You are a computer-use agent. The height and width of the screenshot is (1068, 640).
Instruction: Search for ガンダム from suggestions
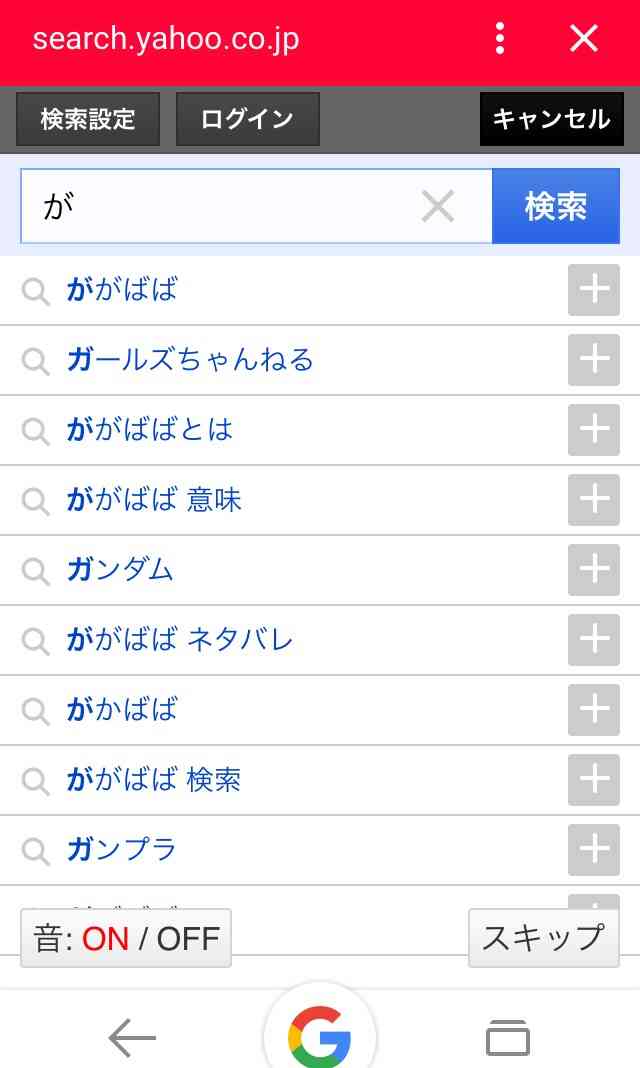[x=121, y=569]
